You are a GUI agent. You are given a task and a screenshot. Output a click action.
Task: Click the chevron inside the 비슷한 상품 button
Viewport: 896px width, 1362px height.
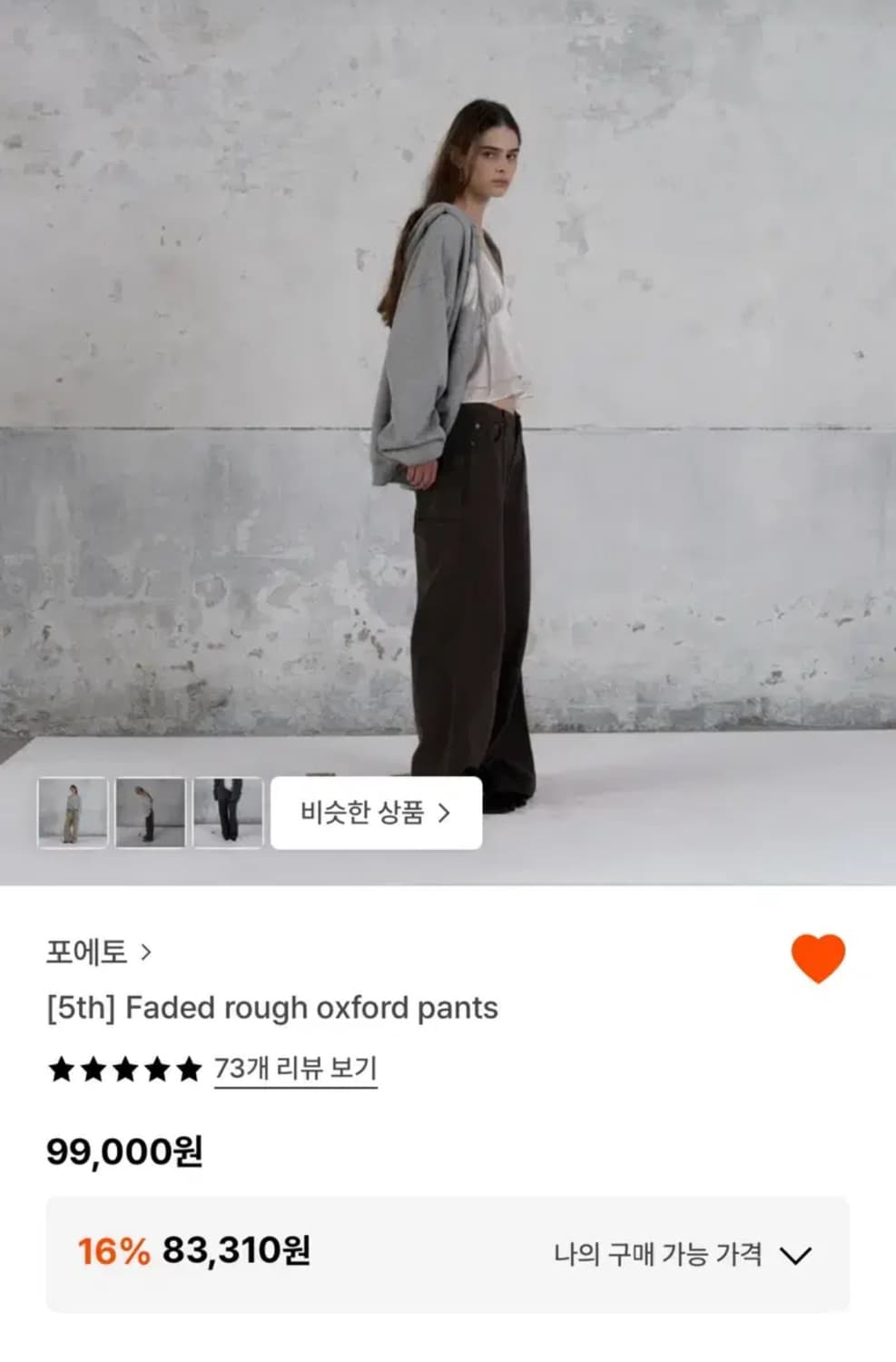[x=445, y=814]
